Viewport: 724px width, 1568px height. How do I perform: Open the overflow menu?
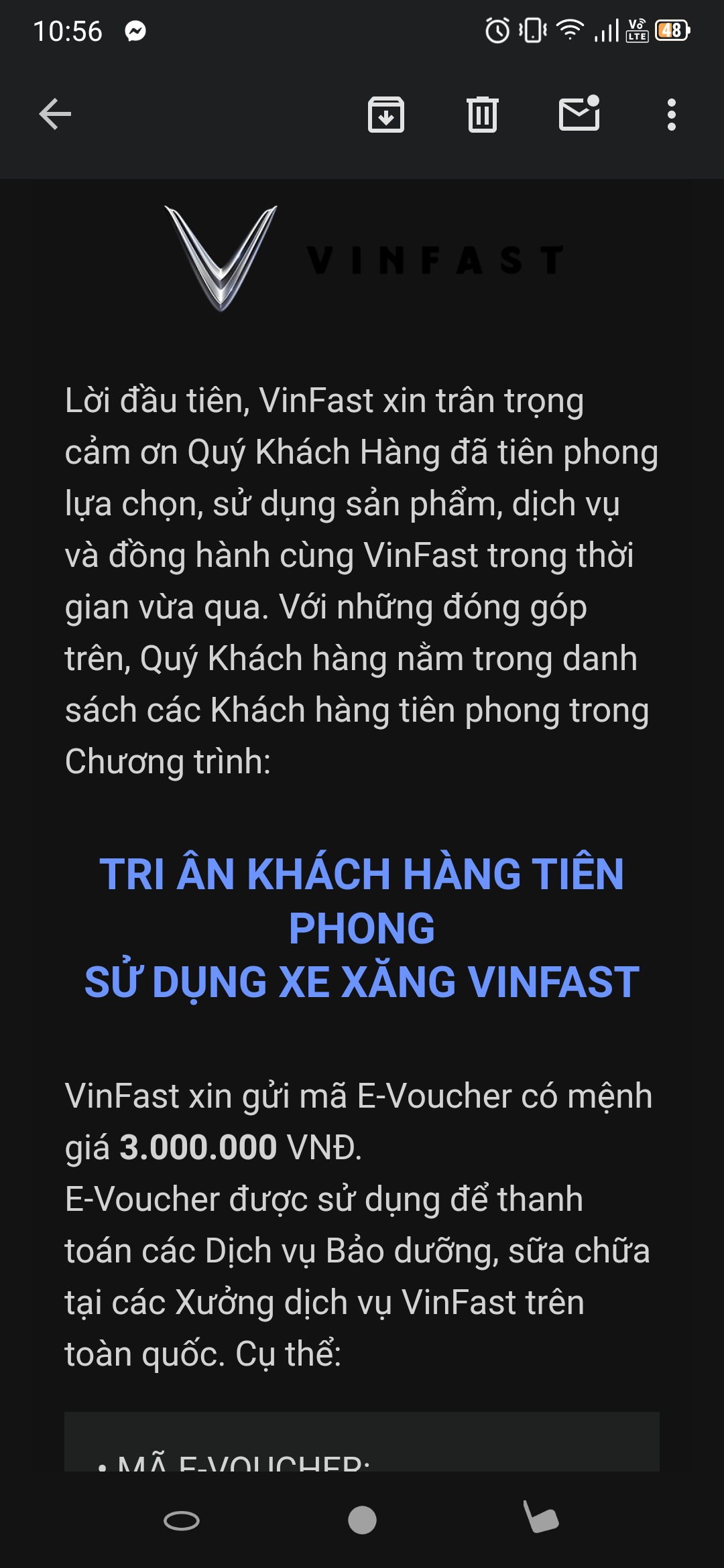671,114
